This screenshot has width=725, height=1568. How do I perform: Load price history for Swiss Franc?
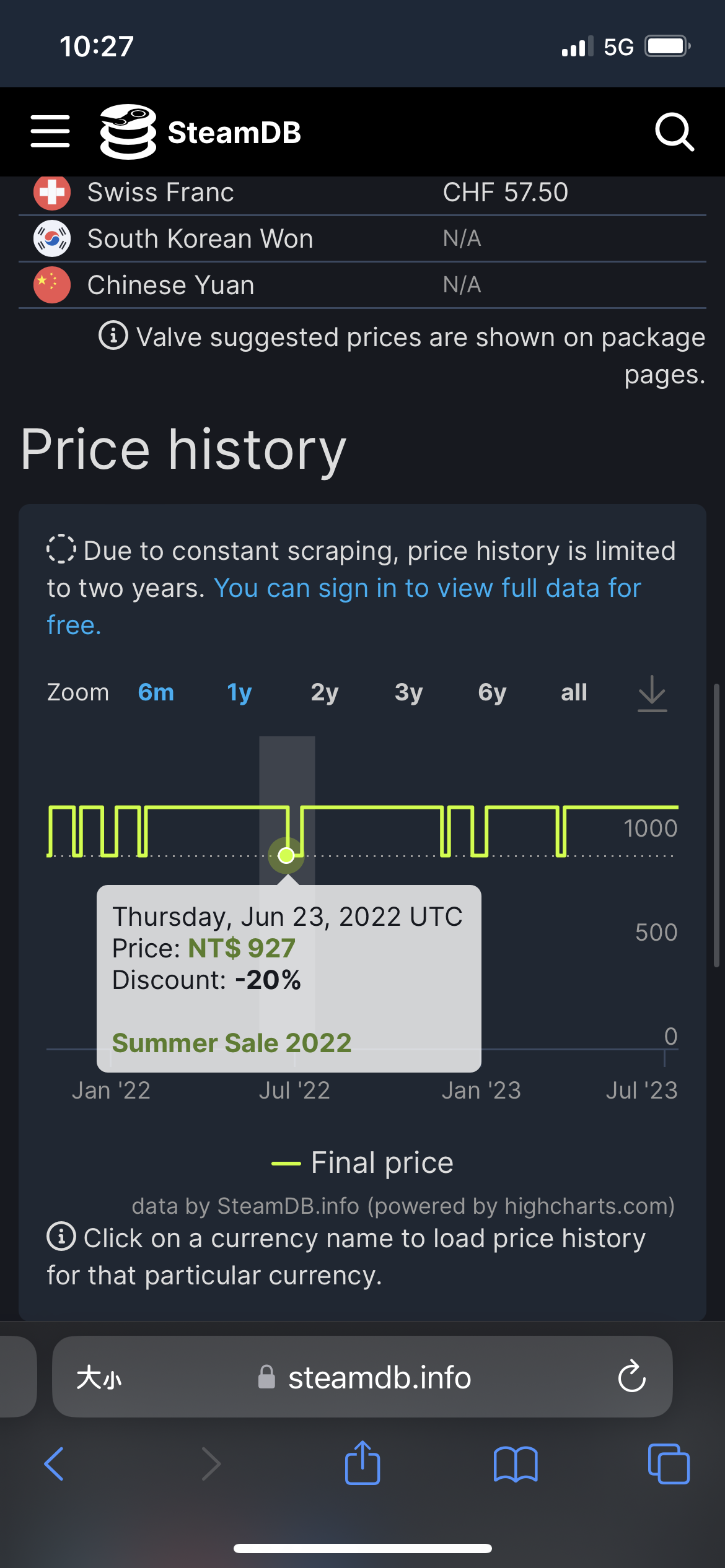[160, 192]
